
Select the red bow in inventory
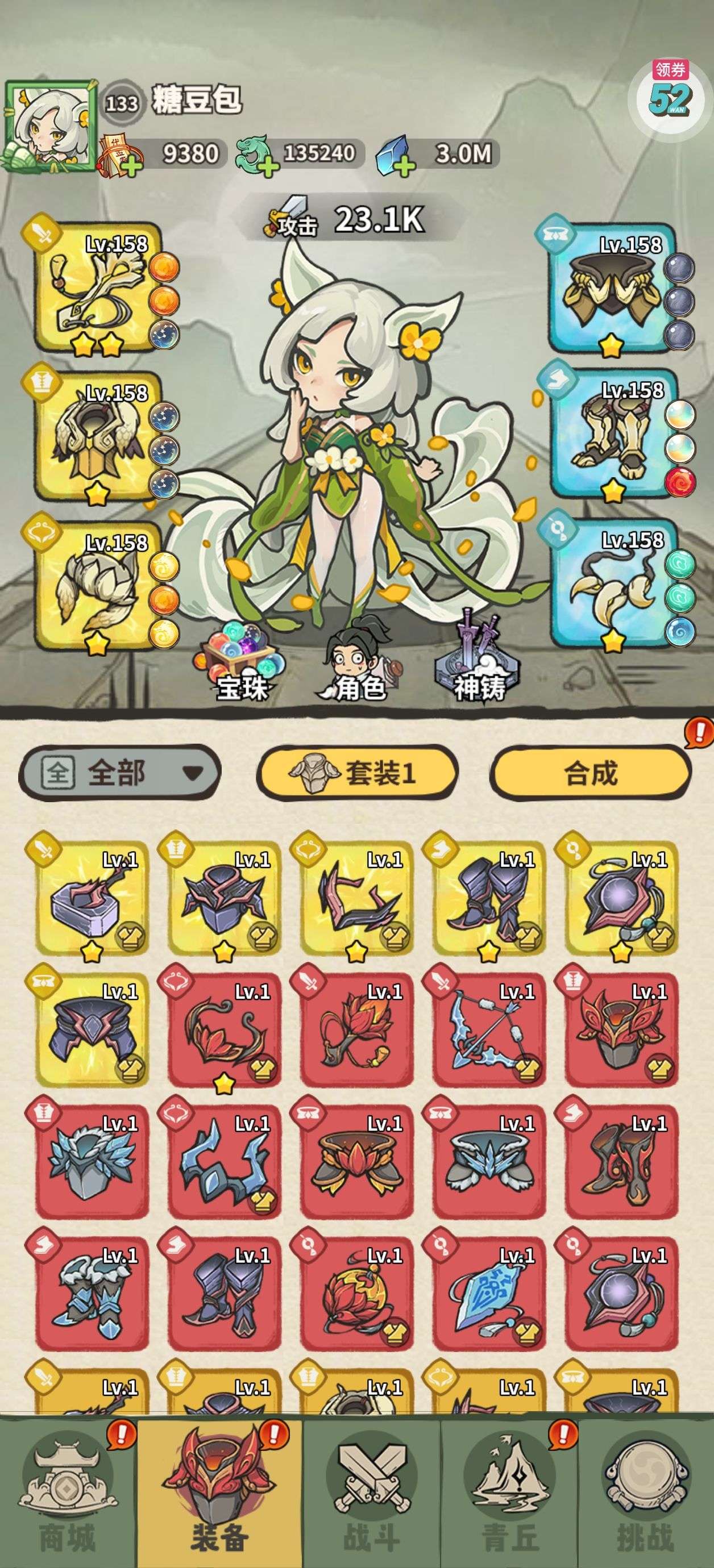(x=488, y=1032)
